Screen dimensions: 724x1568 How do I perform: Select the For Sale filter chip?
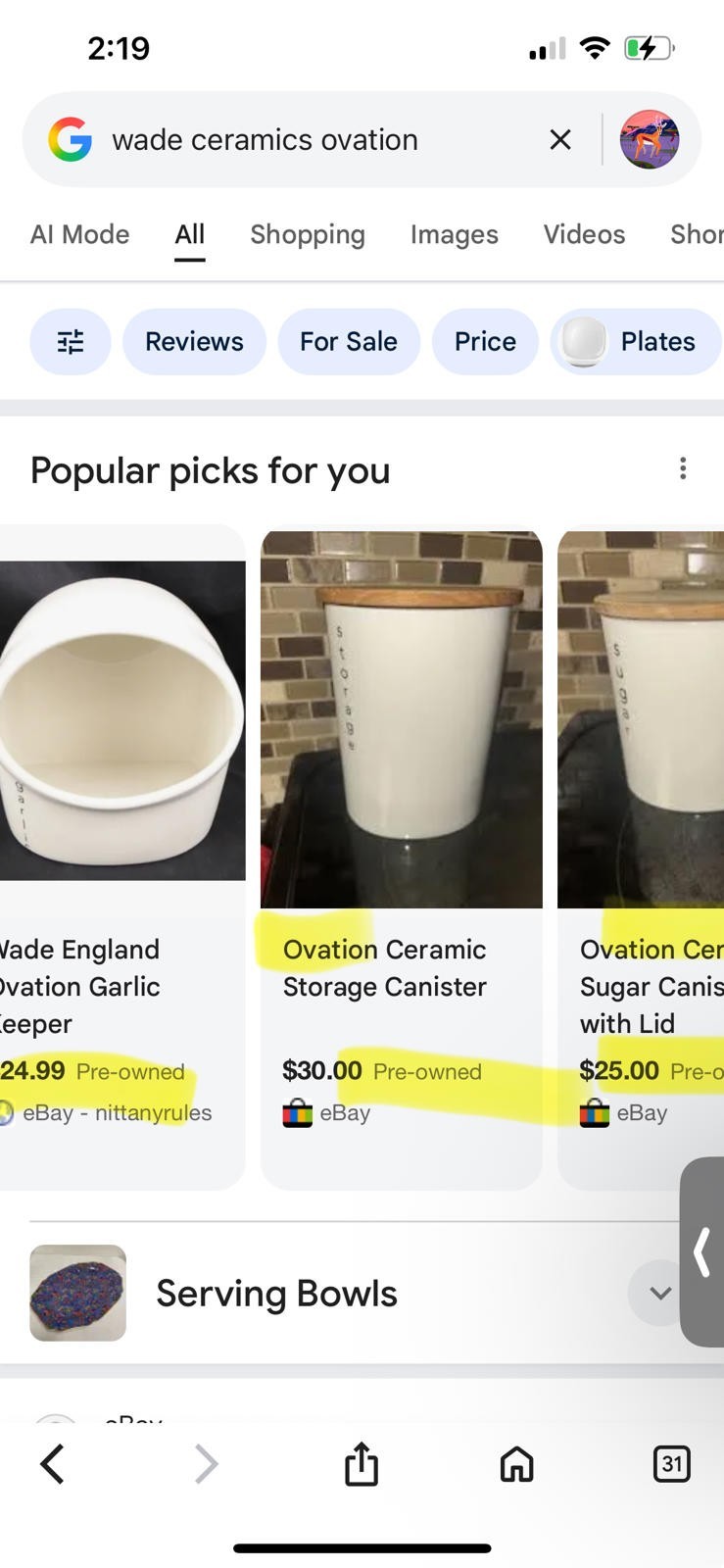(349, 342)
